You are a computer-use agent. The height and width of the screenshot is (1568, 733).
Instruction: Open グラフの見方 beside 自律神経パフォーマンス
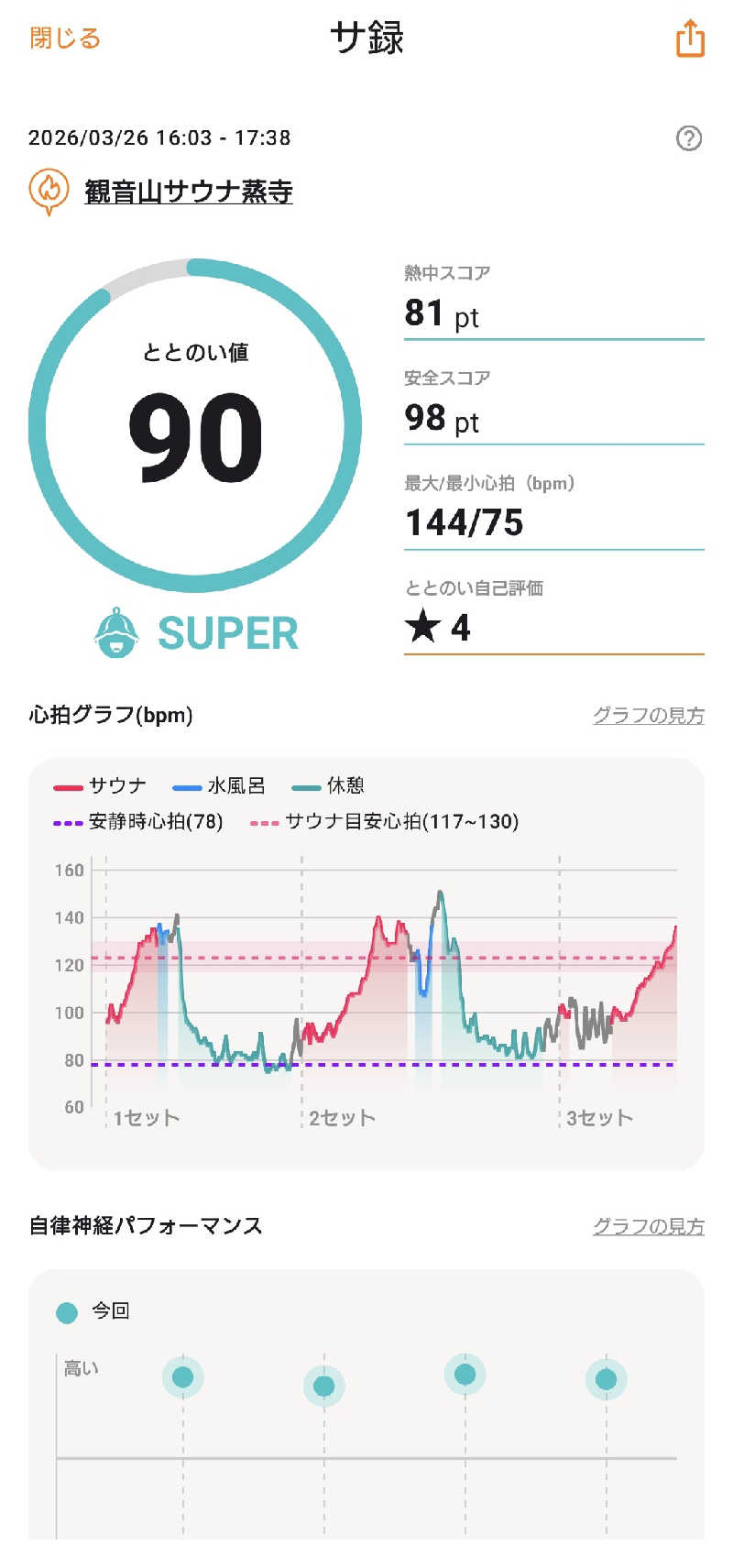648,1226
